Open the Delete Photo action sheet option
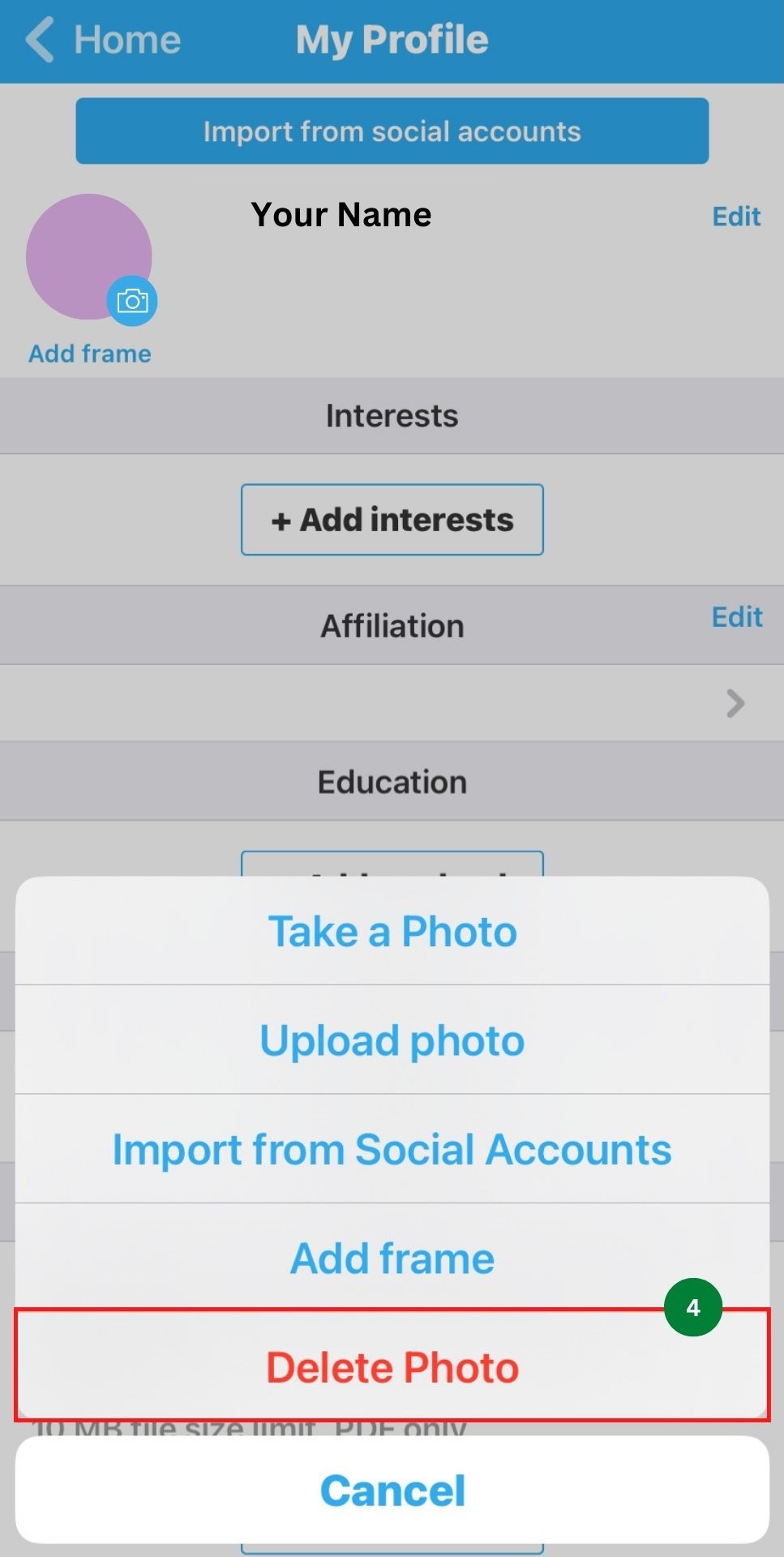Screen dimensions: 784x1557 [392, 1366]
